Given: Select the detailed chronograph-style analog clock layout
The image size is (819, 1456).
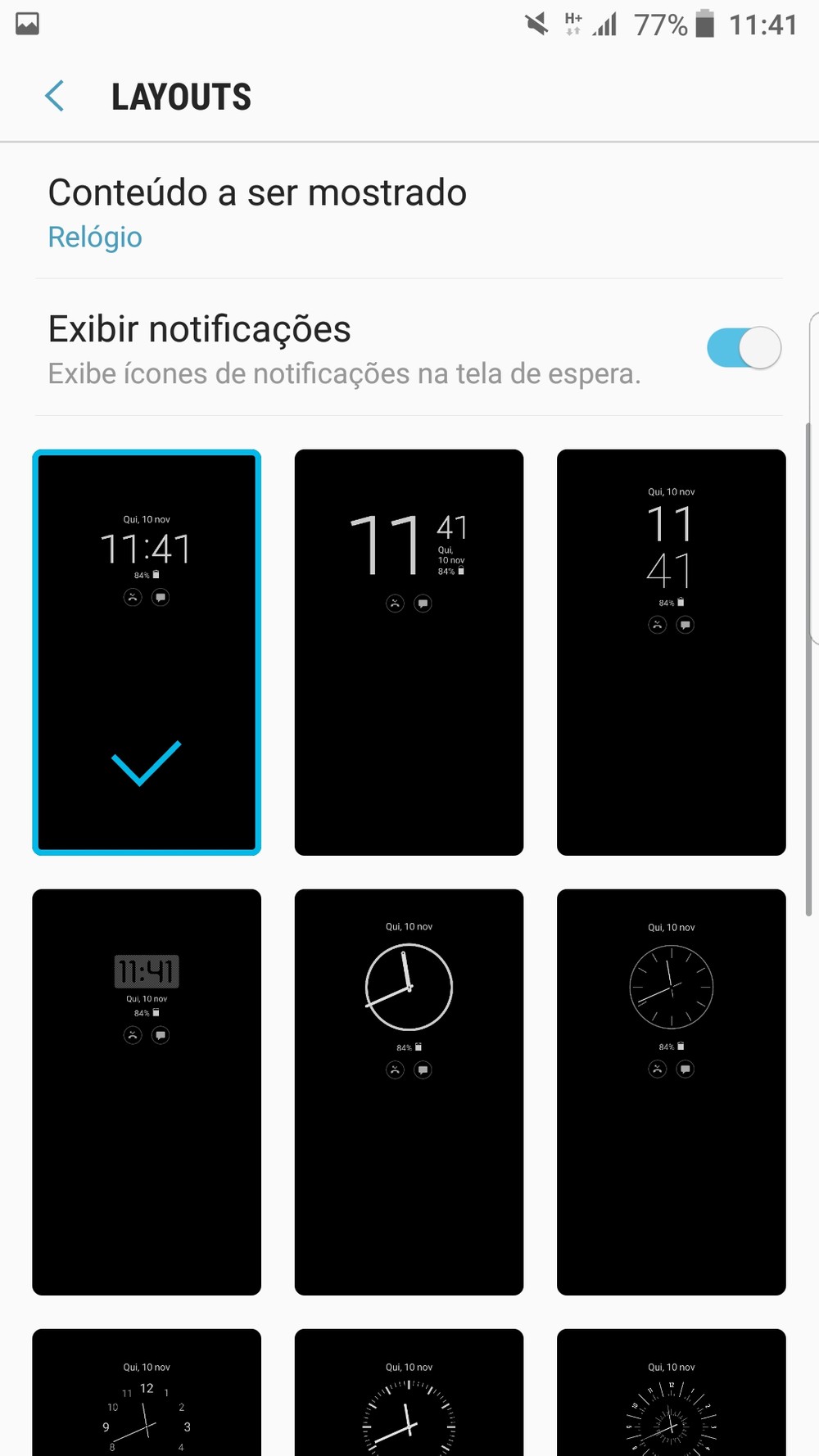Looking at the screenshot, I should (x=672, y=1392).
